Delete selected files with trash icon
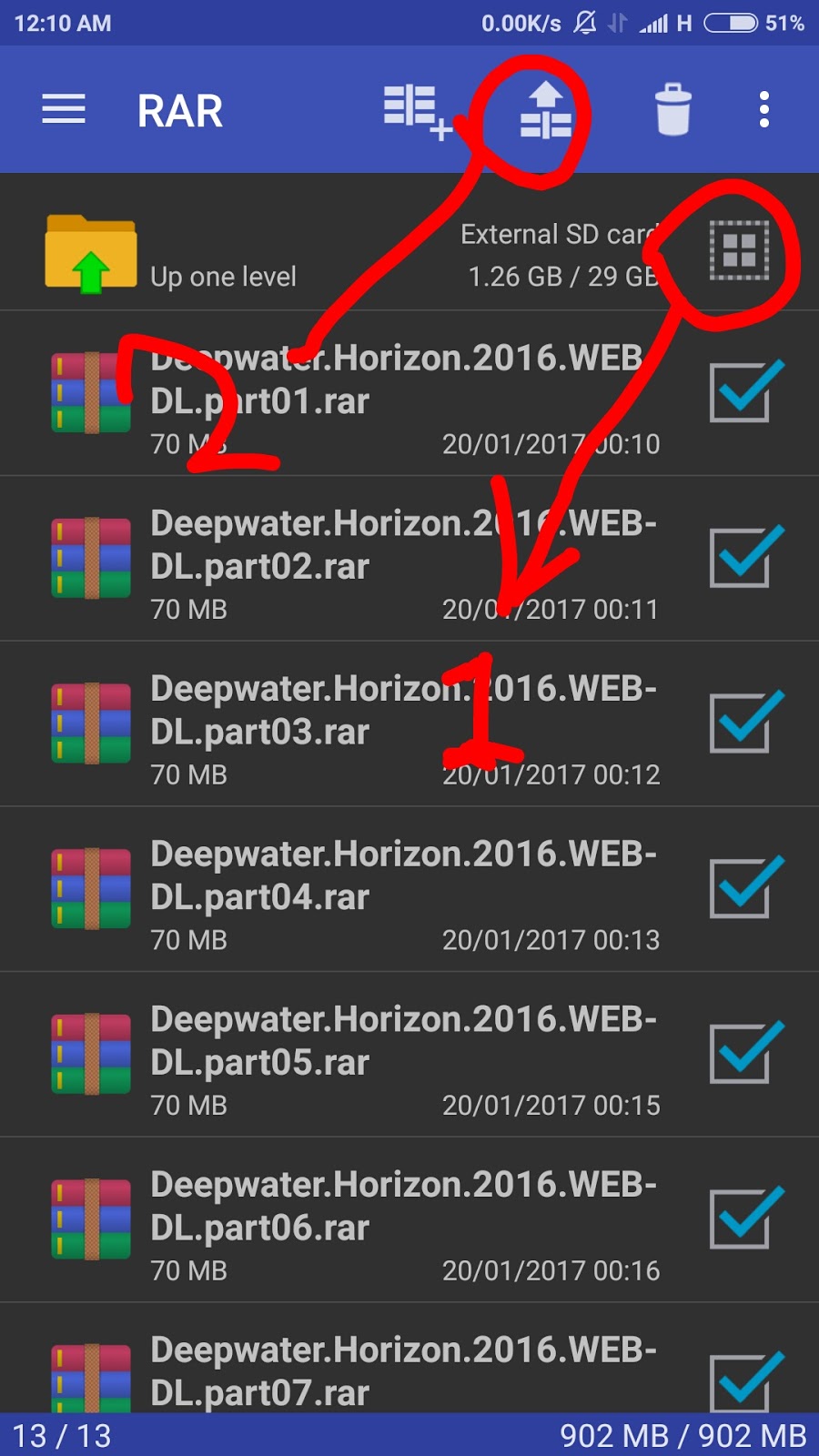 [672, 110]
